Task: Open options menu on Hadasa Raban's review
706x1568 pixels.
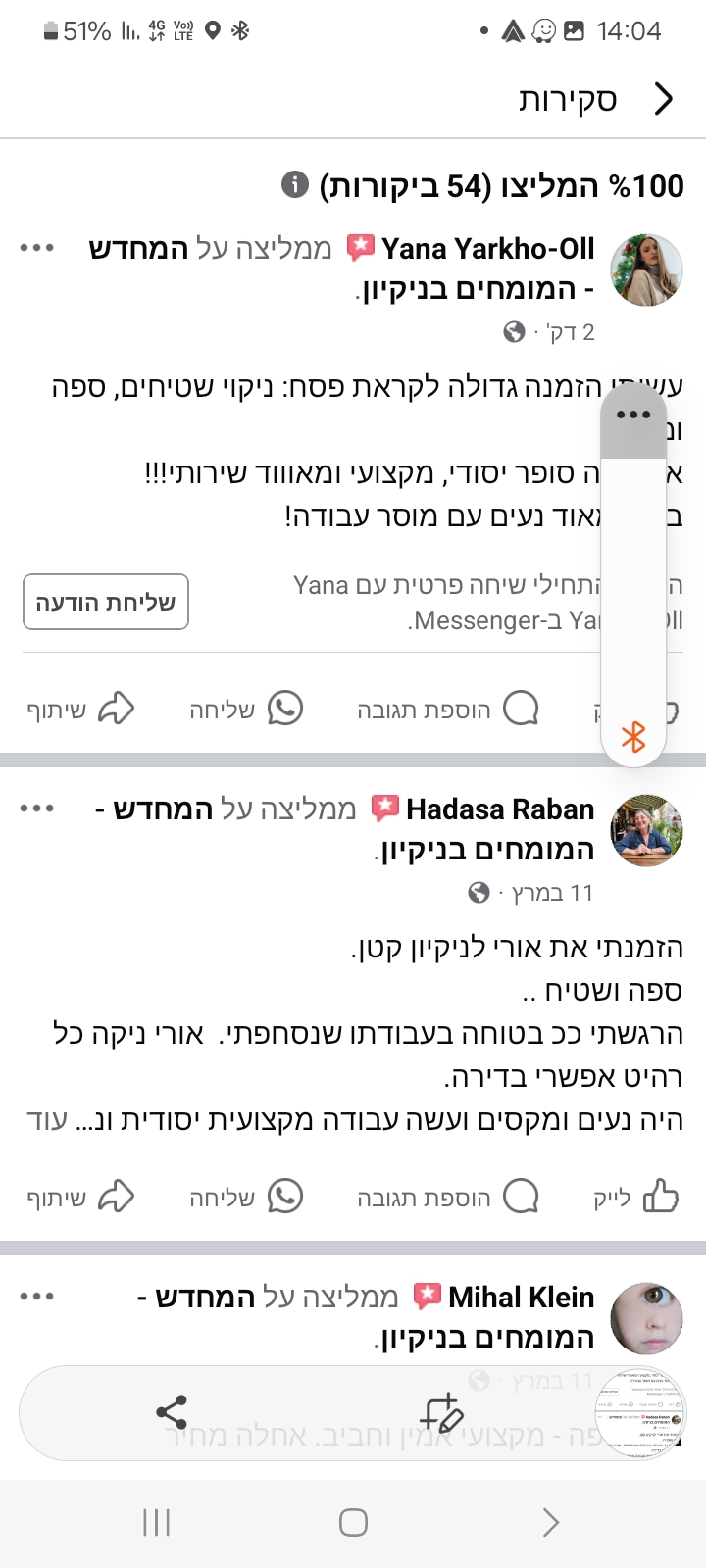Action: (x=38, y=807)
